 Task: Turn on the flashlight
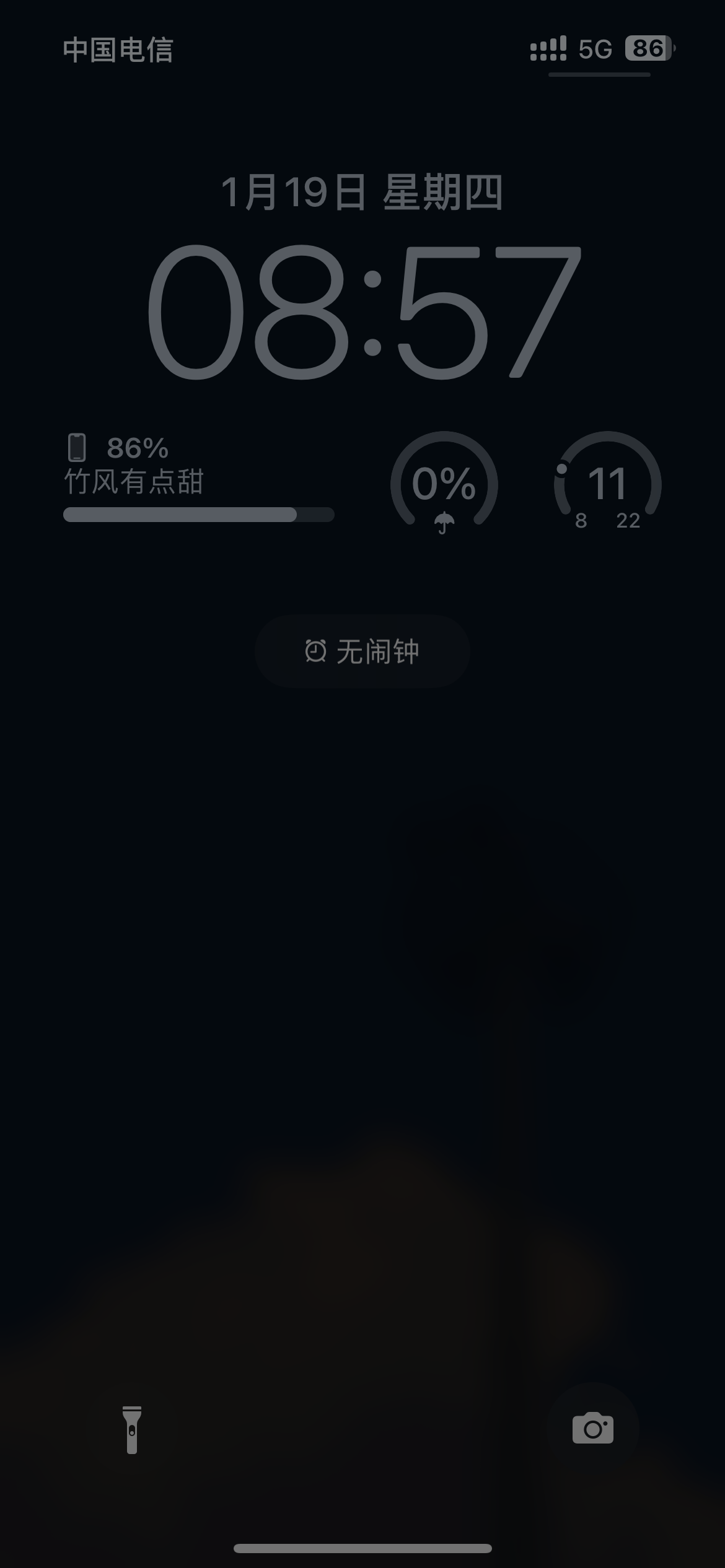[132, 1429]
